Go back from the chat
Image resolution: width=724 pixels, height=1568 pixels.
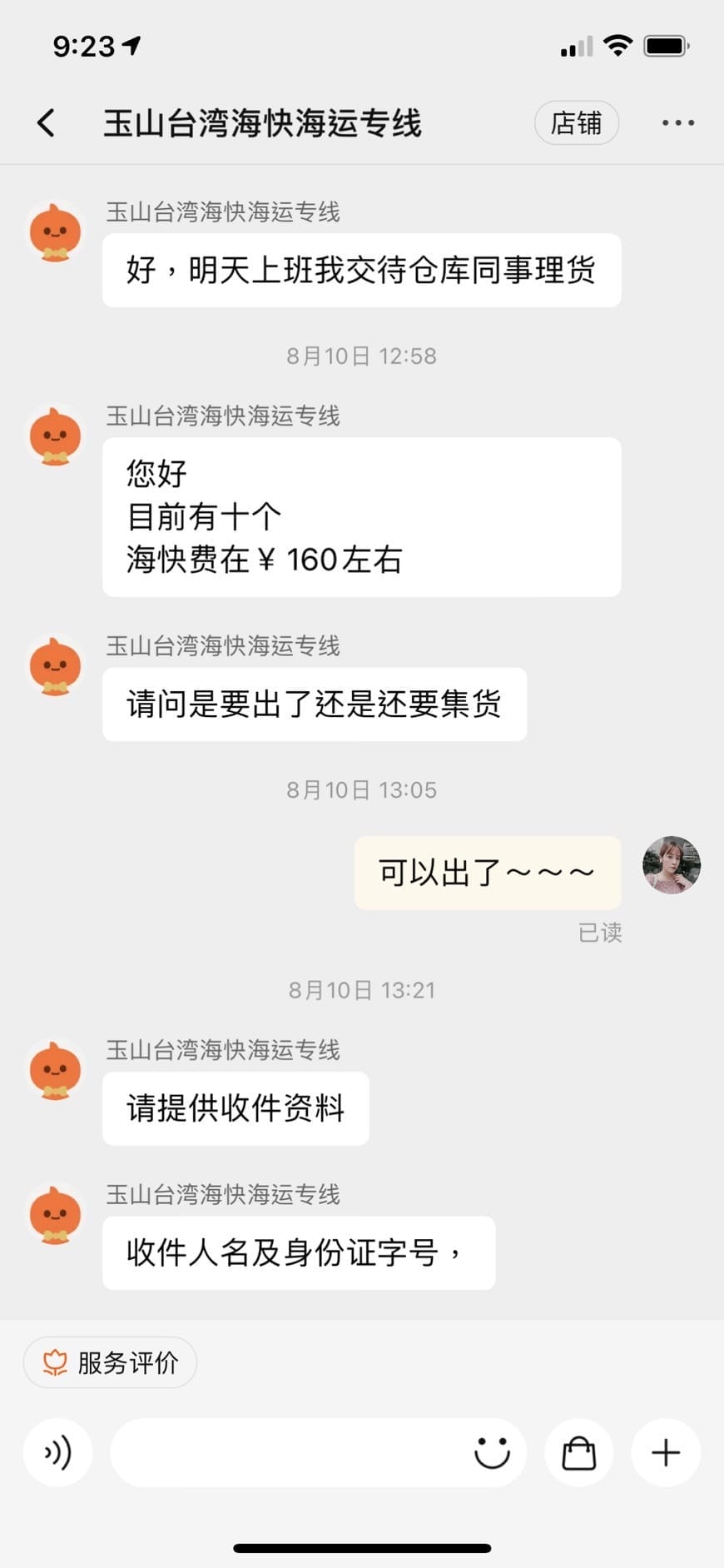pos(47,123)
